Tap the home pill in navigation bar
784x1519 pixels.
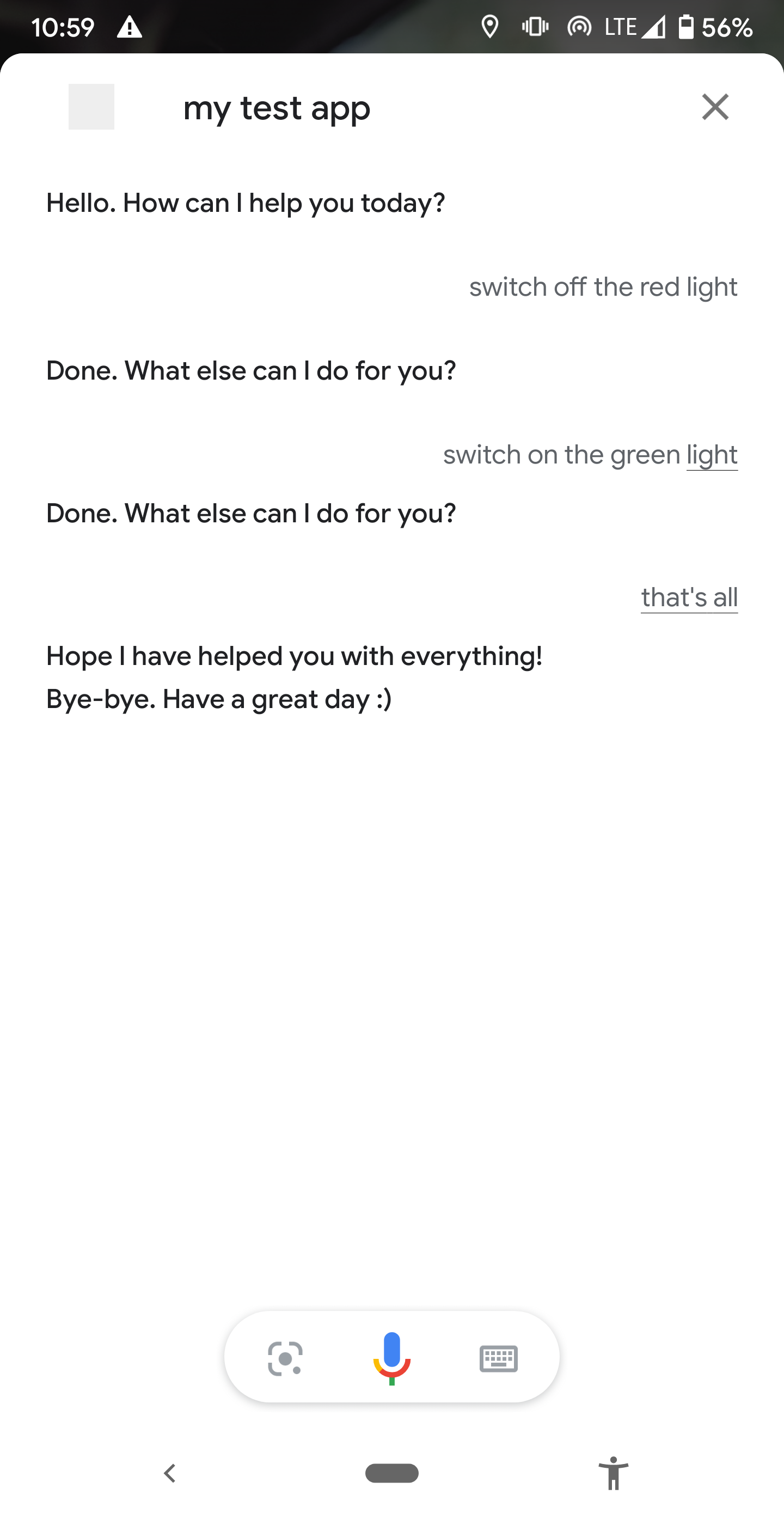[x=391, y=1473]
